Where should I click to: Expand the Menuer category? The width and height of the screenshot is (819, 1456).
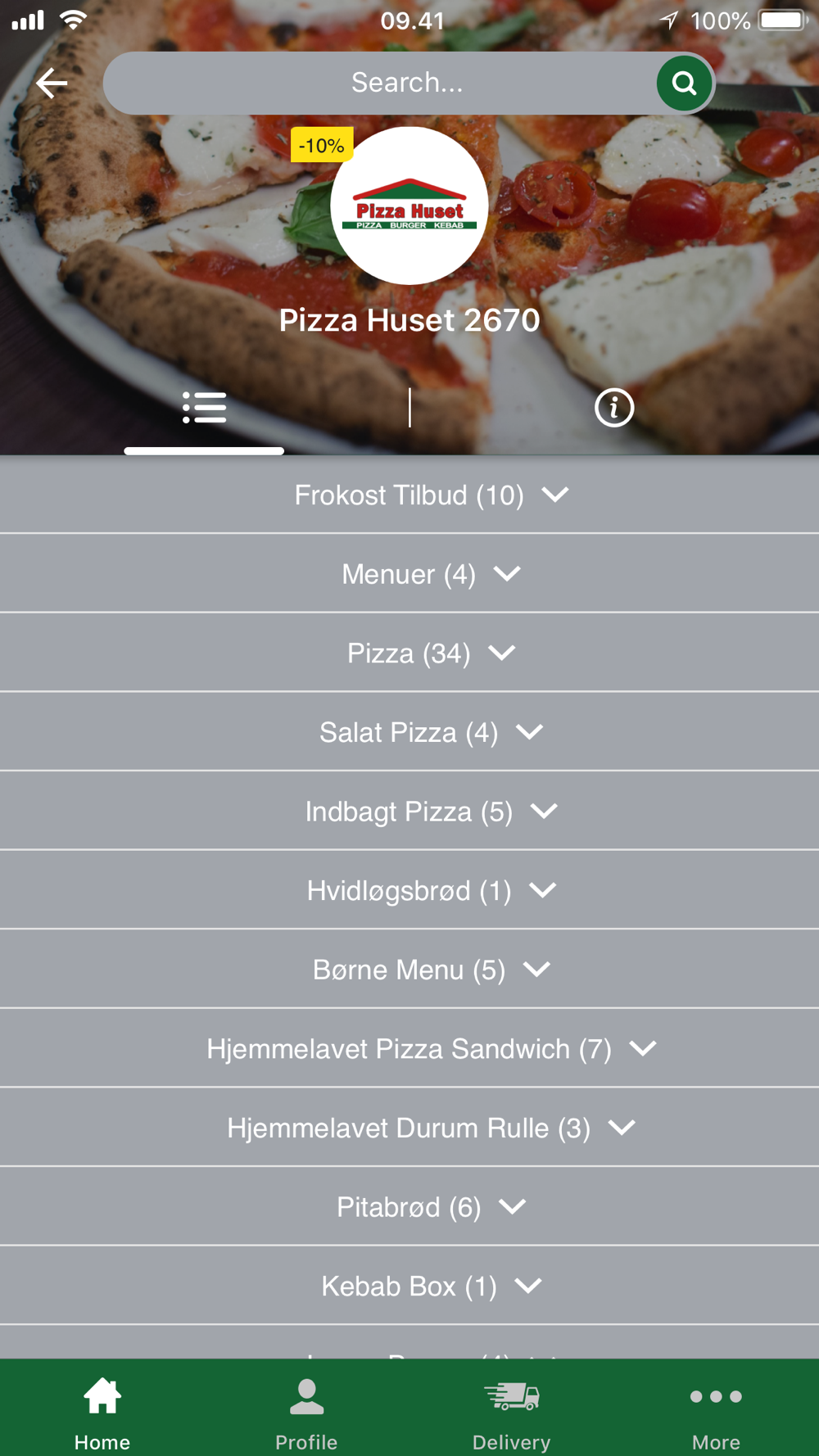pyautogui.click(x=409, y=574)
